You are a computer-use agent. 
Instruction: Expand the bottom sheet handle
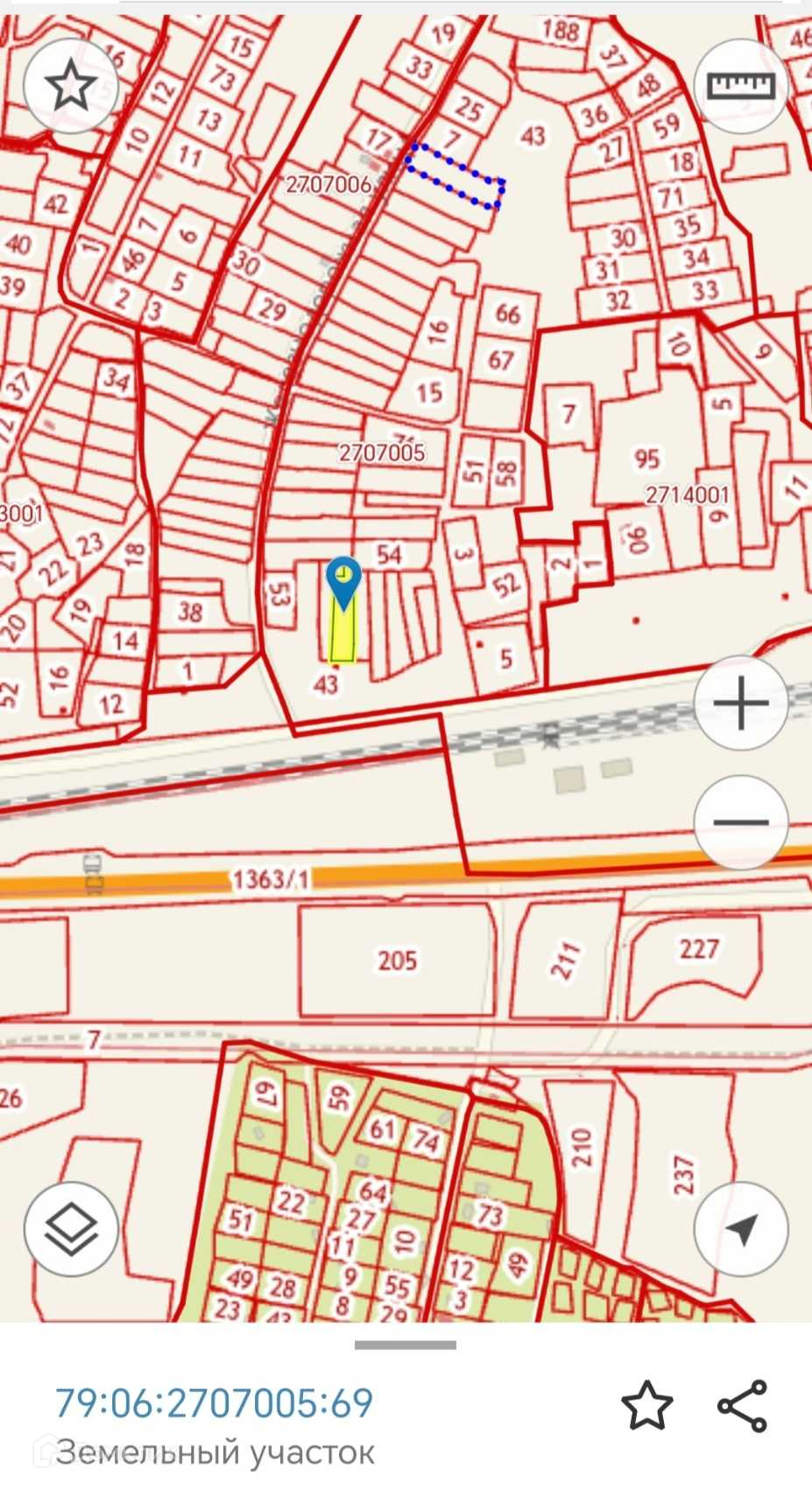(x=406, y=1345)
